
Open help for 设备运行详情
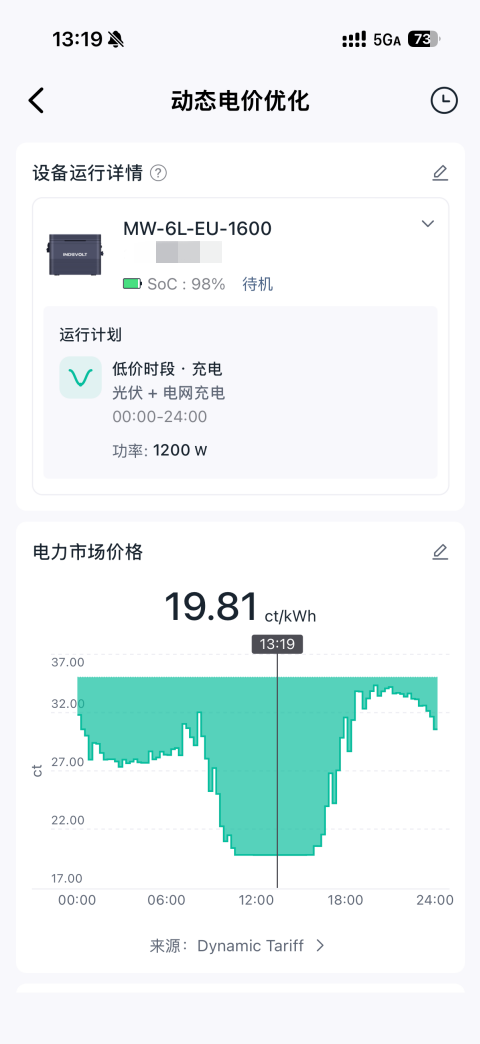click(x=158, y=174)
